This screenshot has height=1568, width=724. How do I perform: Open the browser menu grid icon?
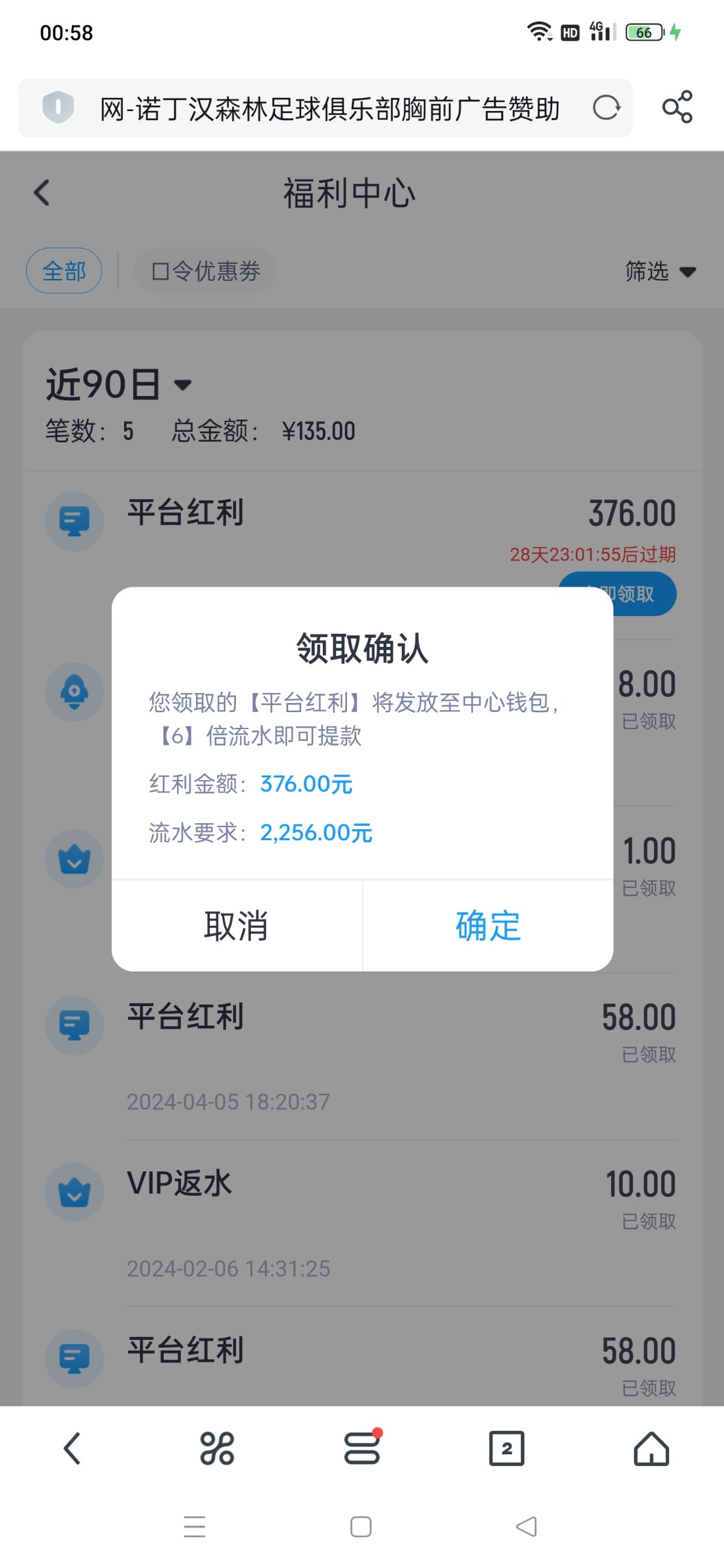click(x=217, y=1448)
